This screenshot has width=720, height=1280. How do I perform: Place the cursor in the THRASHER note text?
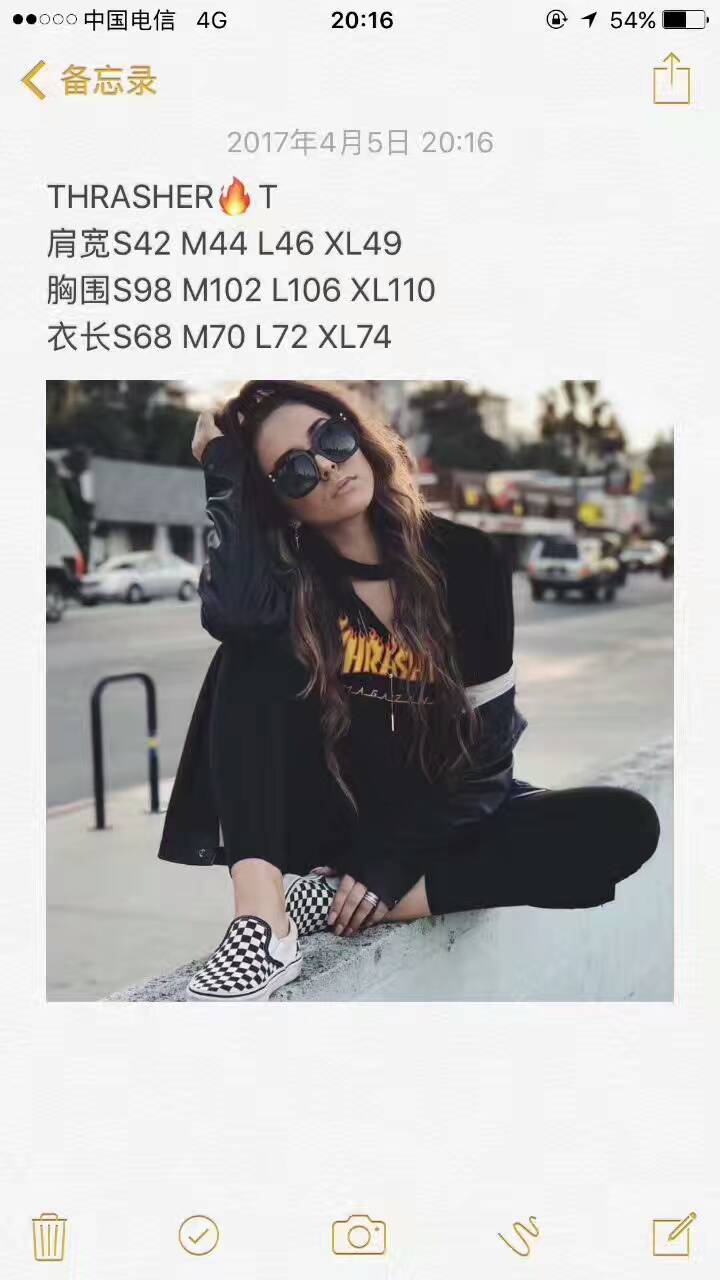pos(240,290)
